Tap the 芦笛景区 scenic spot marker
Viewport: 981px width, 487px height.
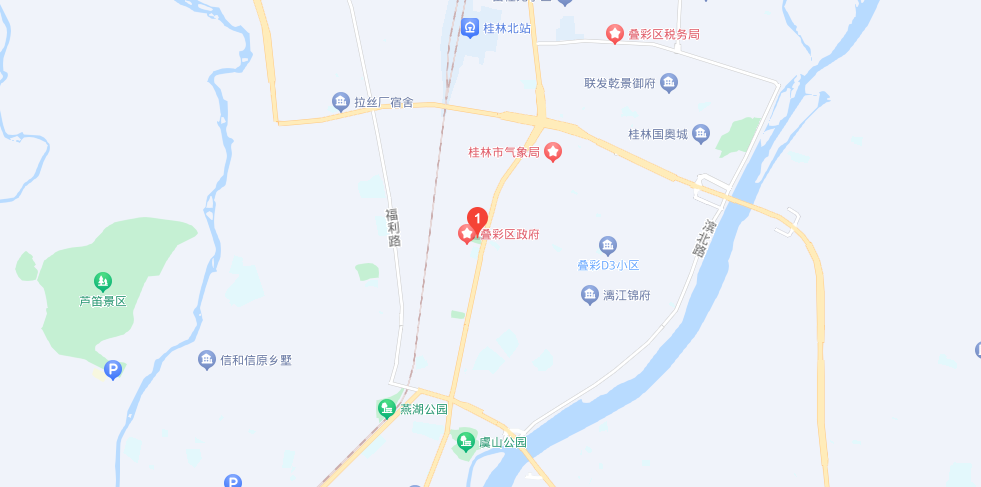(x=102, y=282)
